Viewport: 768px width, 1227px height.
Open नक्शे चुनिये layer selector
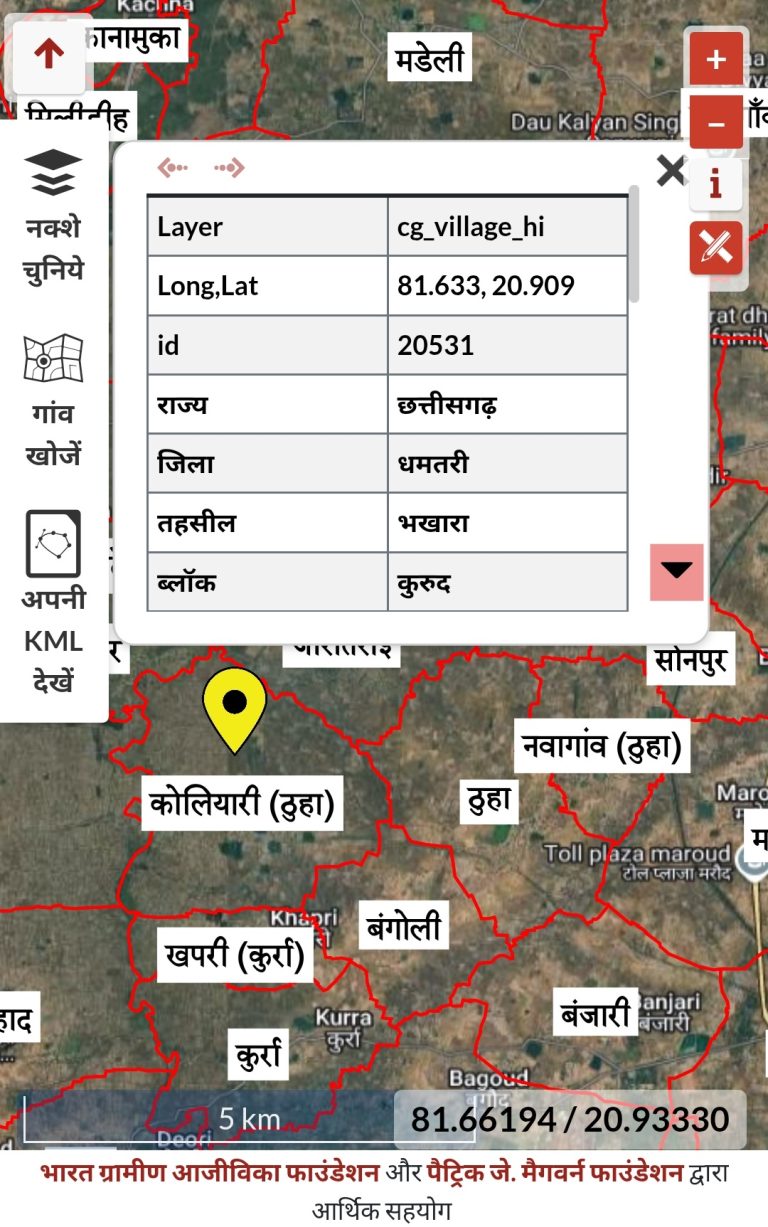point(53,215)
